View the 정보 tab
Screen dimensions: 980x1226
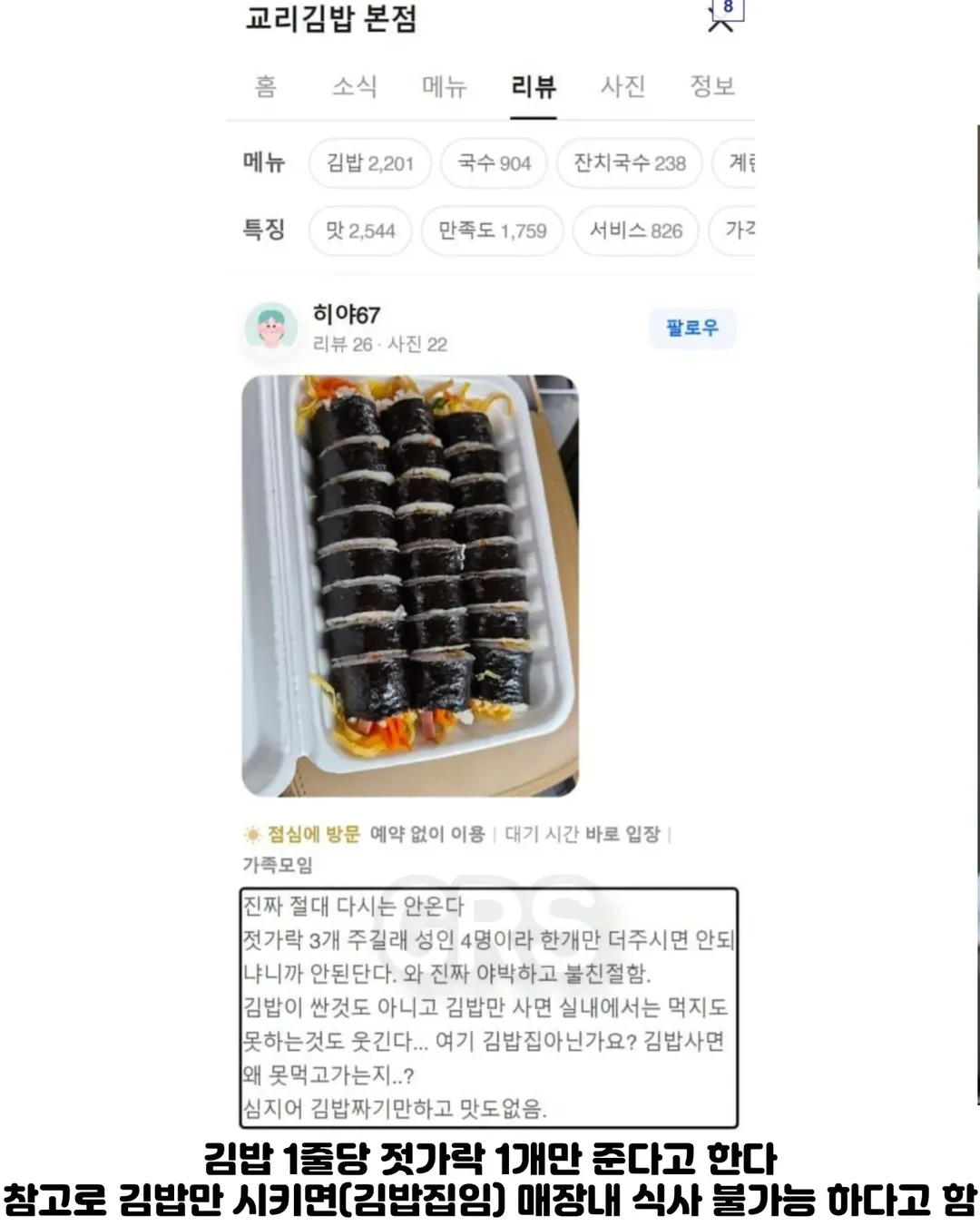[x=713, y=85]
